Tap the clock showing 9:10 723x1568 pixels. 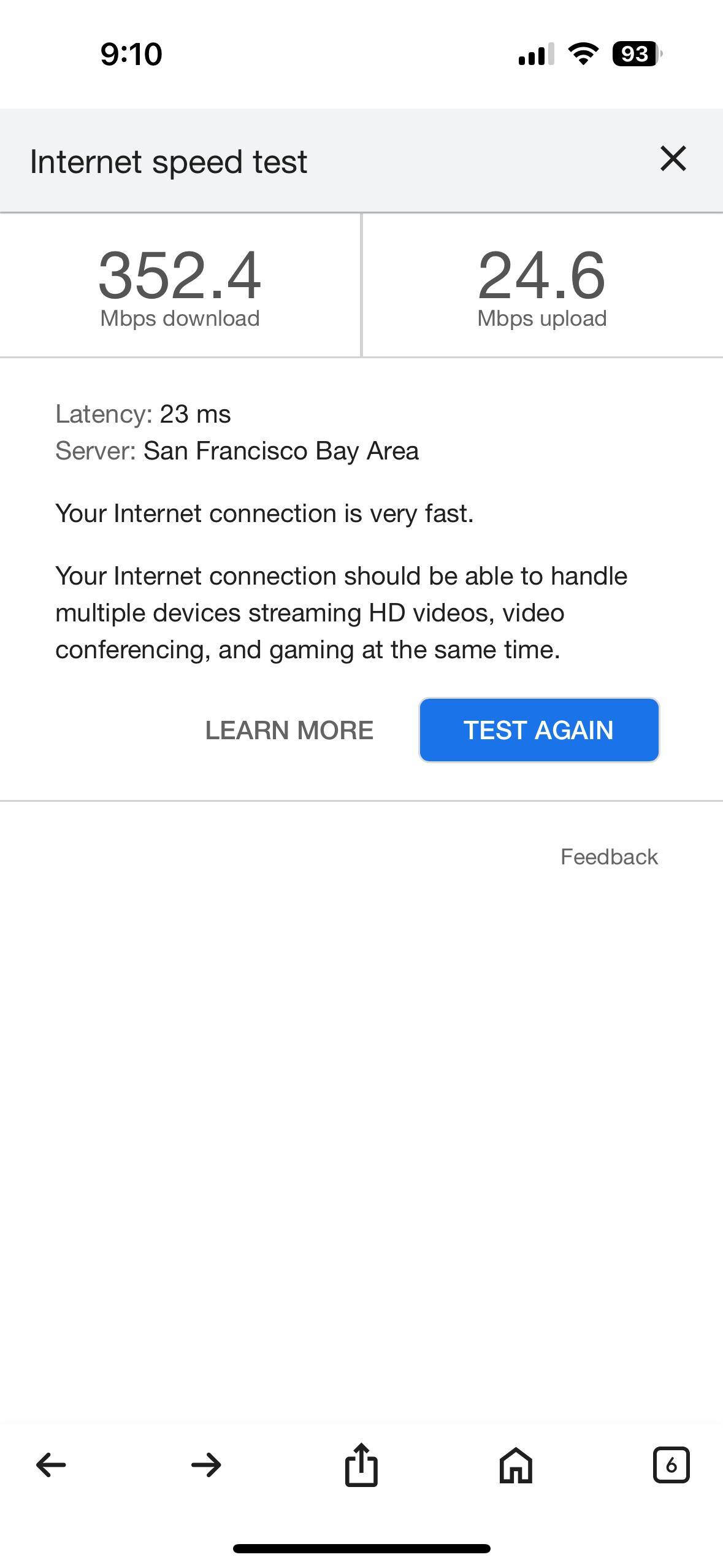click(x=131, y=54)
